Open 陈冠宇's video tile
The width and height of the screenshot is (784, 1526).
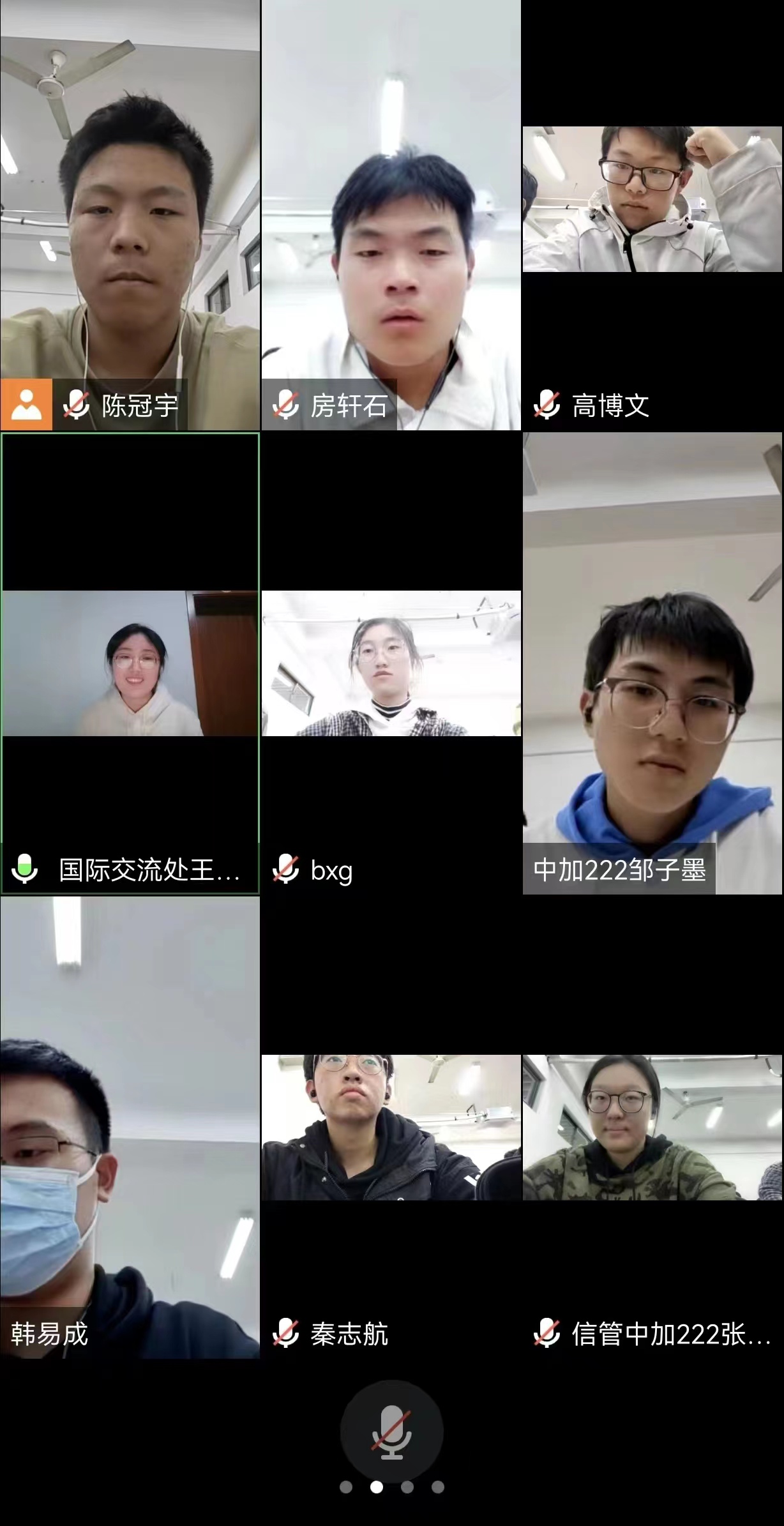click(x=130, y=215)
